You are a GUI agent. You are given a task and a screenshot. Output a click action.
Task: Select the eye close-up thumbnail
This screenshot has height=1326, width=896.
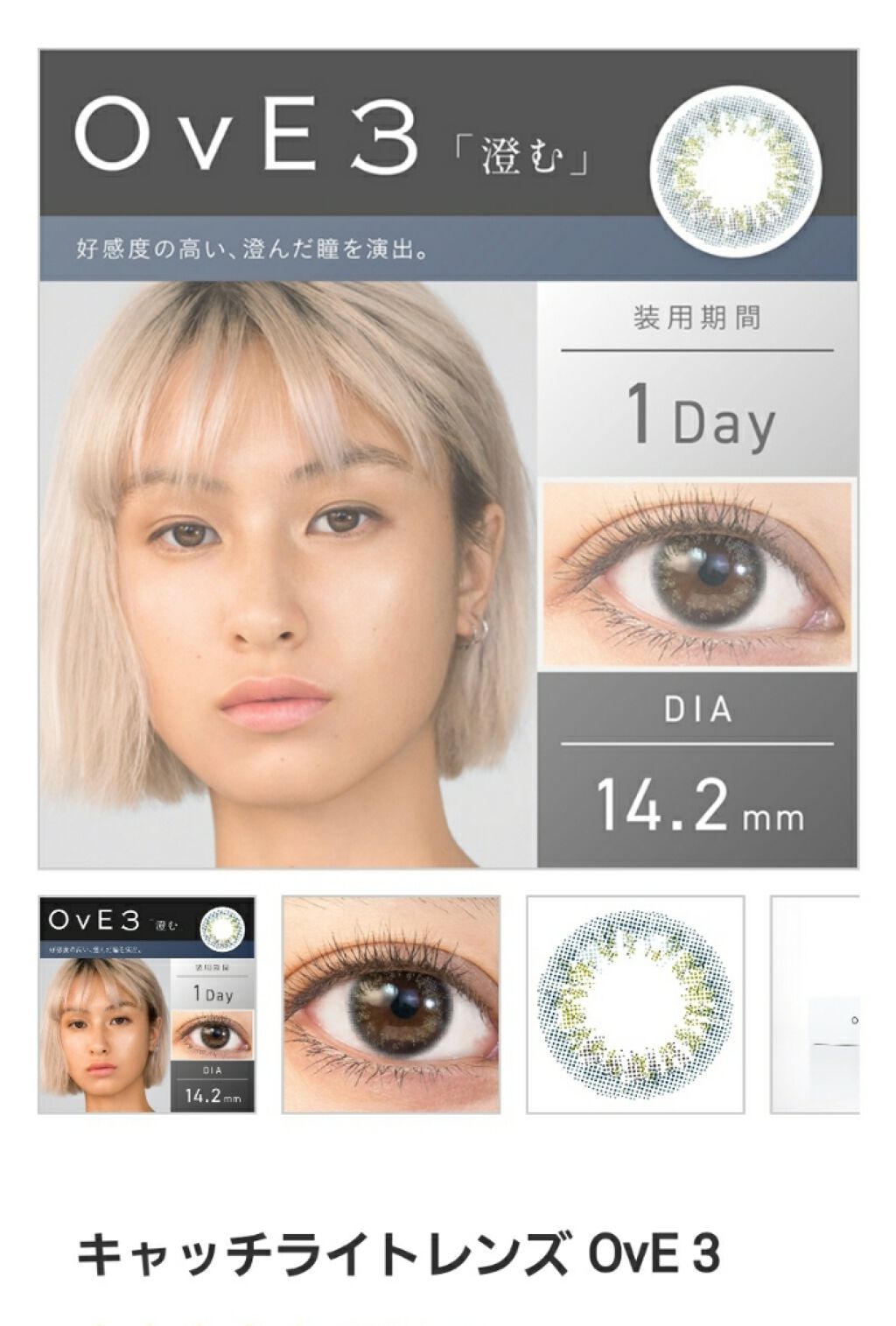pyautogui.click(x=391, y=1004)
